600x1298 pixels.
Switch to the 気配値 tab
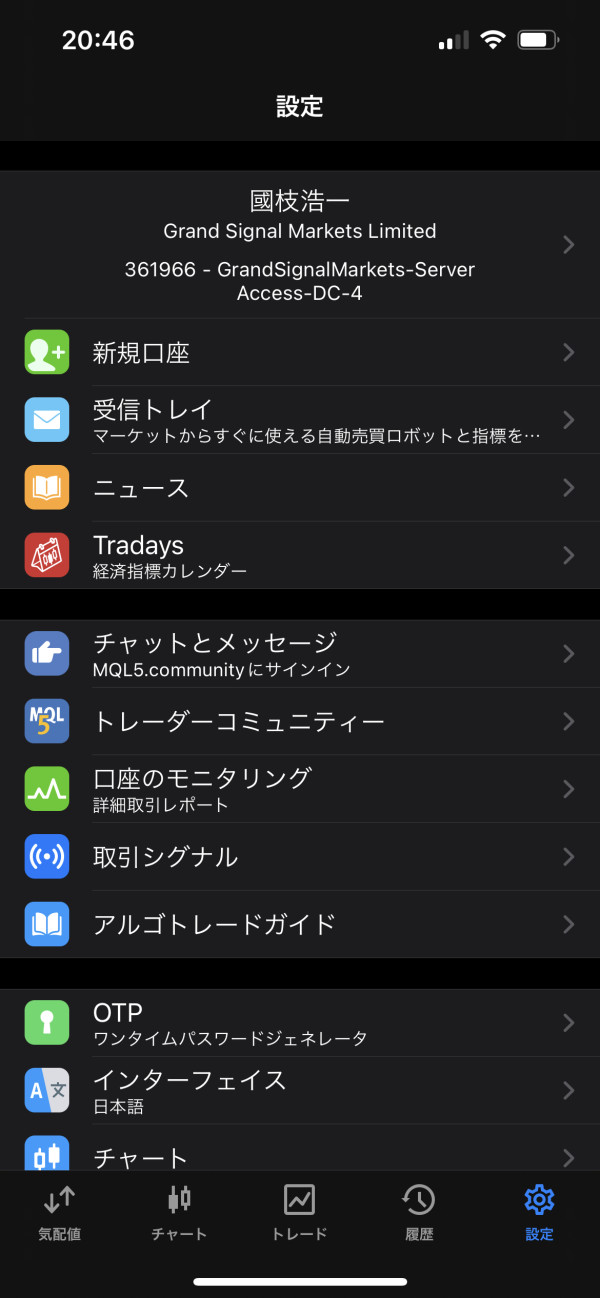pyautogui.click(x=60, y=1213)
